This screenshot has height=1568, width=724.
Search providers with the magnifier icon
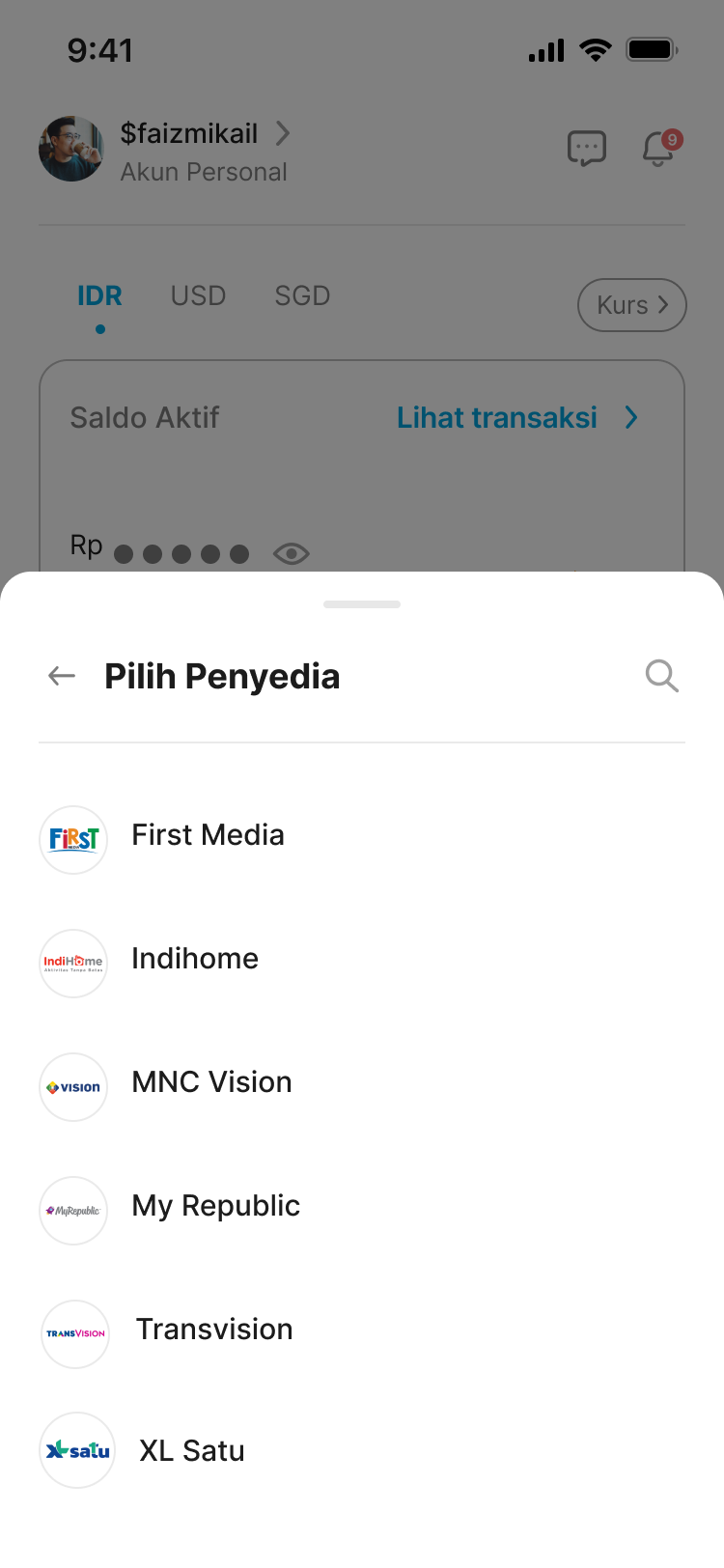tap(661, 676)
